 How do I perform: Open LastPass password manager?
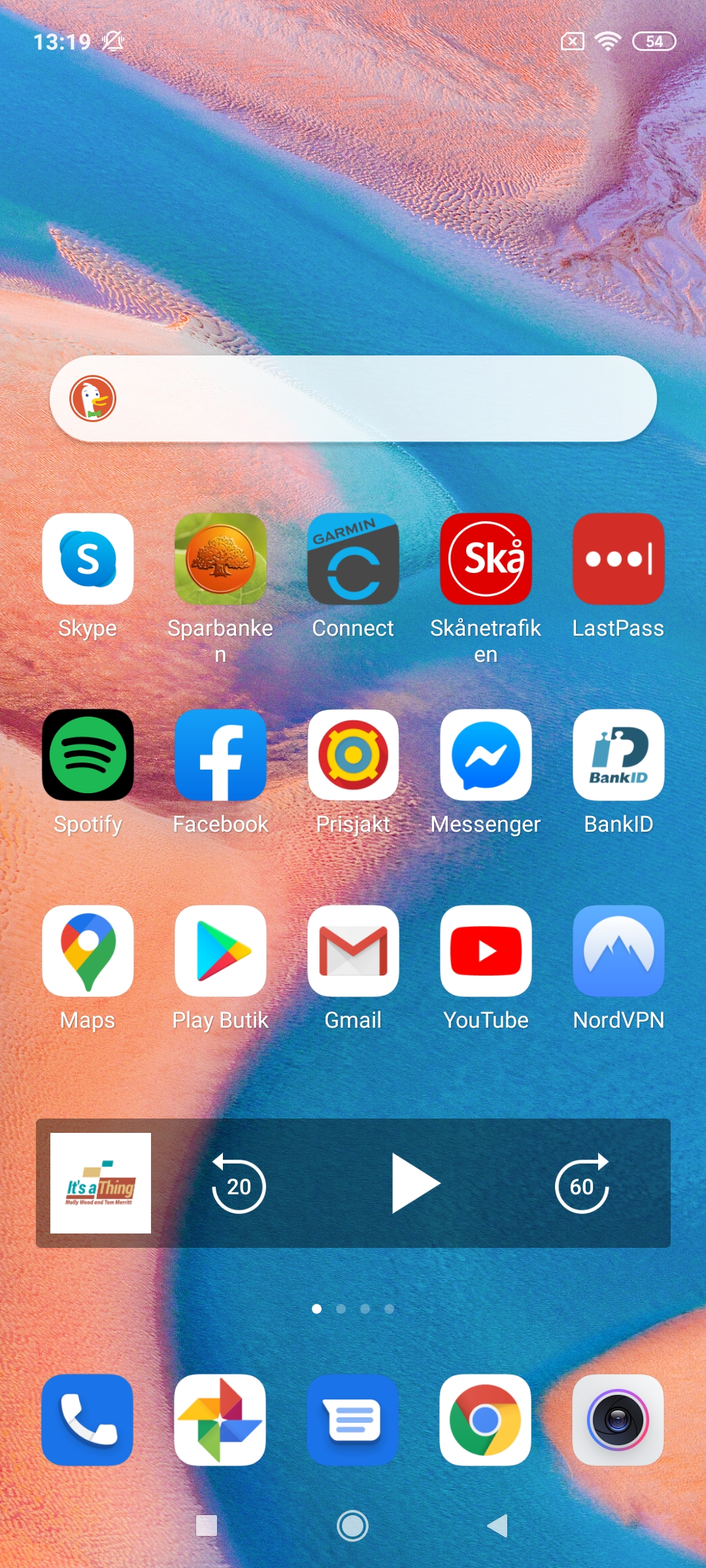pos(618,559)
